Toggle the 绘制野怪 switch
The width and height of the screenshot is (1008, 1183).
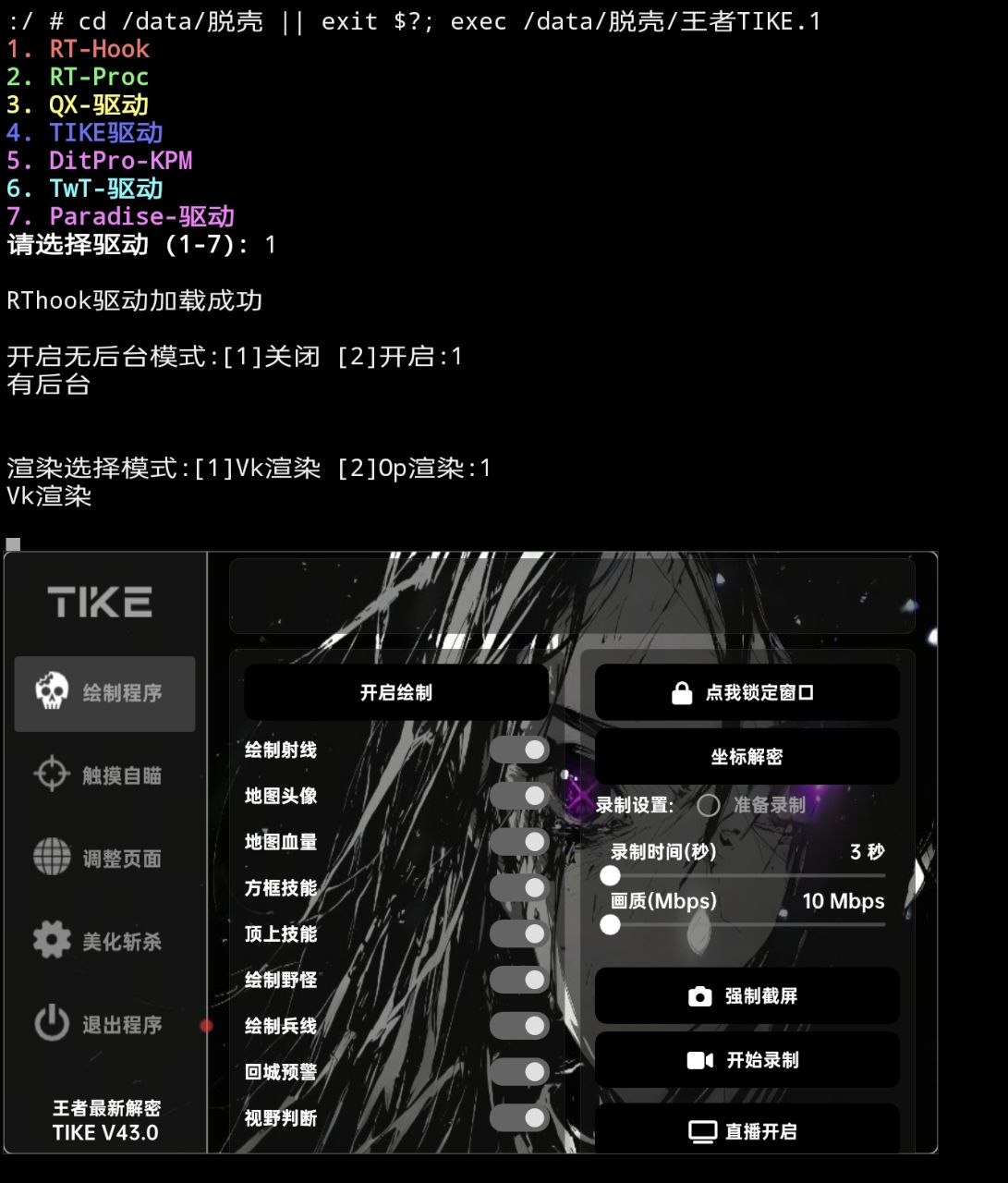coord(520,980)
